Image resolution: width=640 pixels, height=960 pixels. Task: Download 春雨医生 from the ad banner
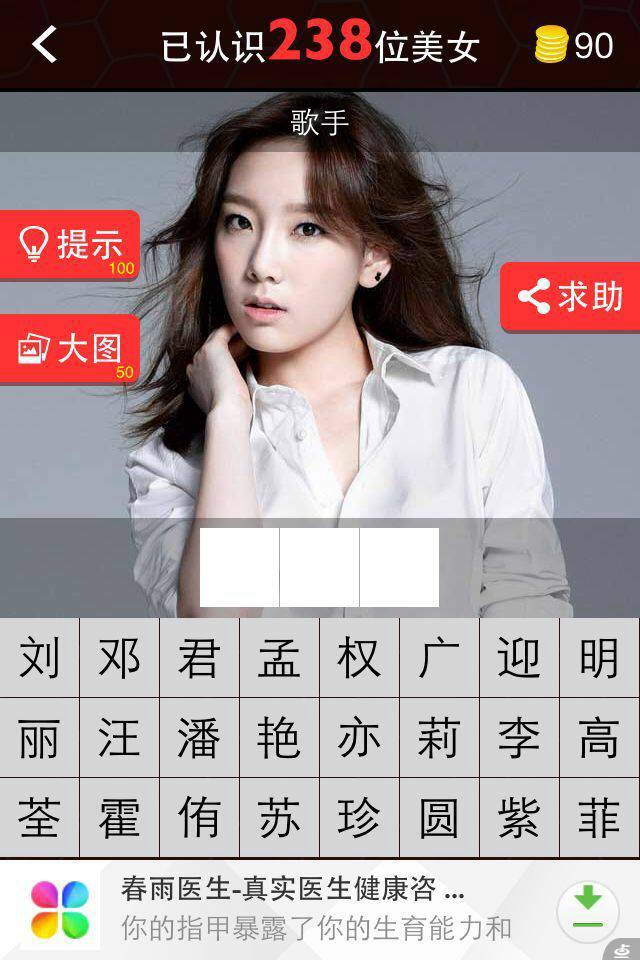tap(587, 910)
